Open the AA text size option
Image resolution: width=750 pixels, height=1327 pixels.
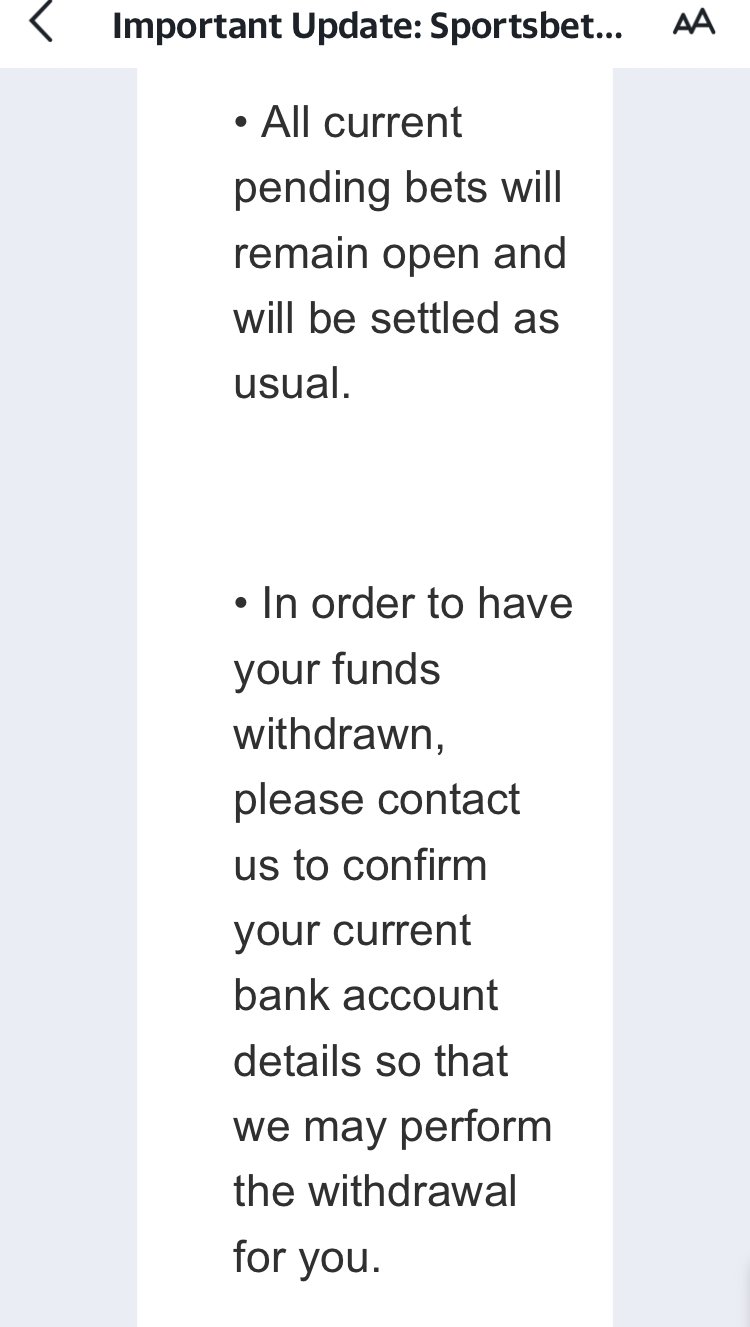point(694,23)
